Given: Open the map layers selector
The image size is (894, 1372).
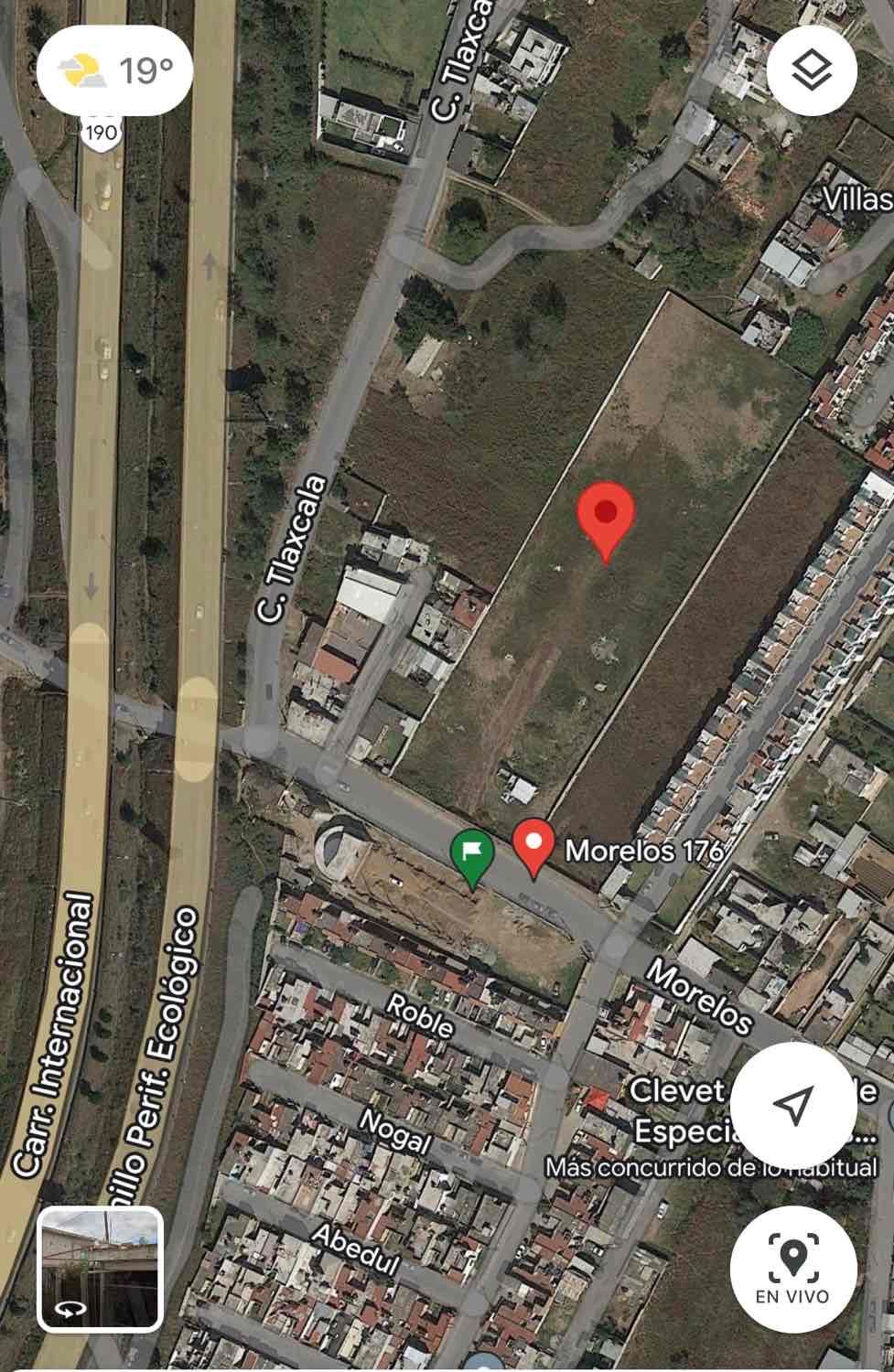Looking at the screenshot, I should tap(812, 70).
